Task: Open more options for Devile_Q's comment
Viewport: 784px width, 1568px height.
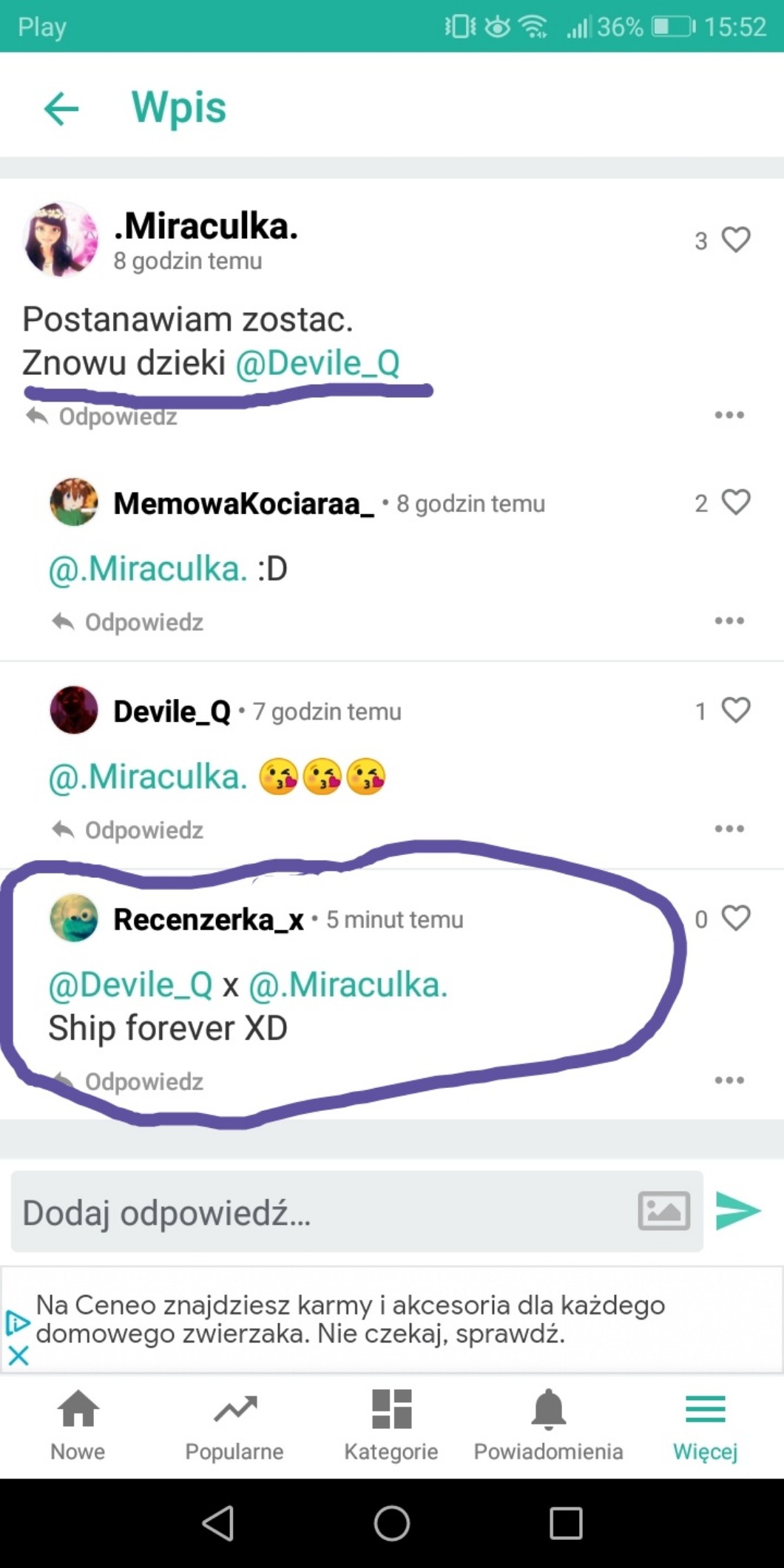Action: pyautogui.click(x=729, y=828)
